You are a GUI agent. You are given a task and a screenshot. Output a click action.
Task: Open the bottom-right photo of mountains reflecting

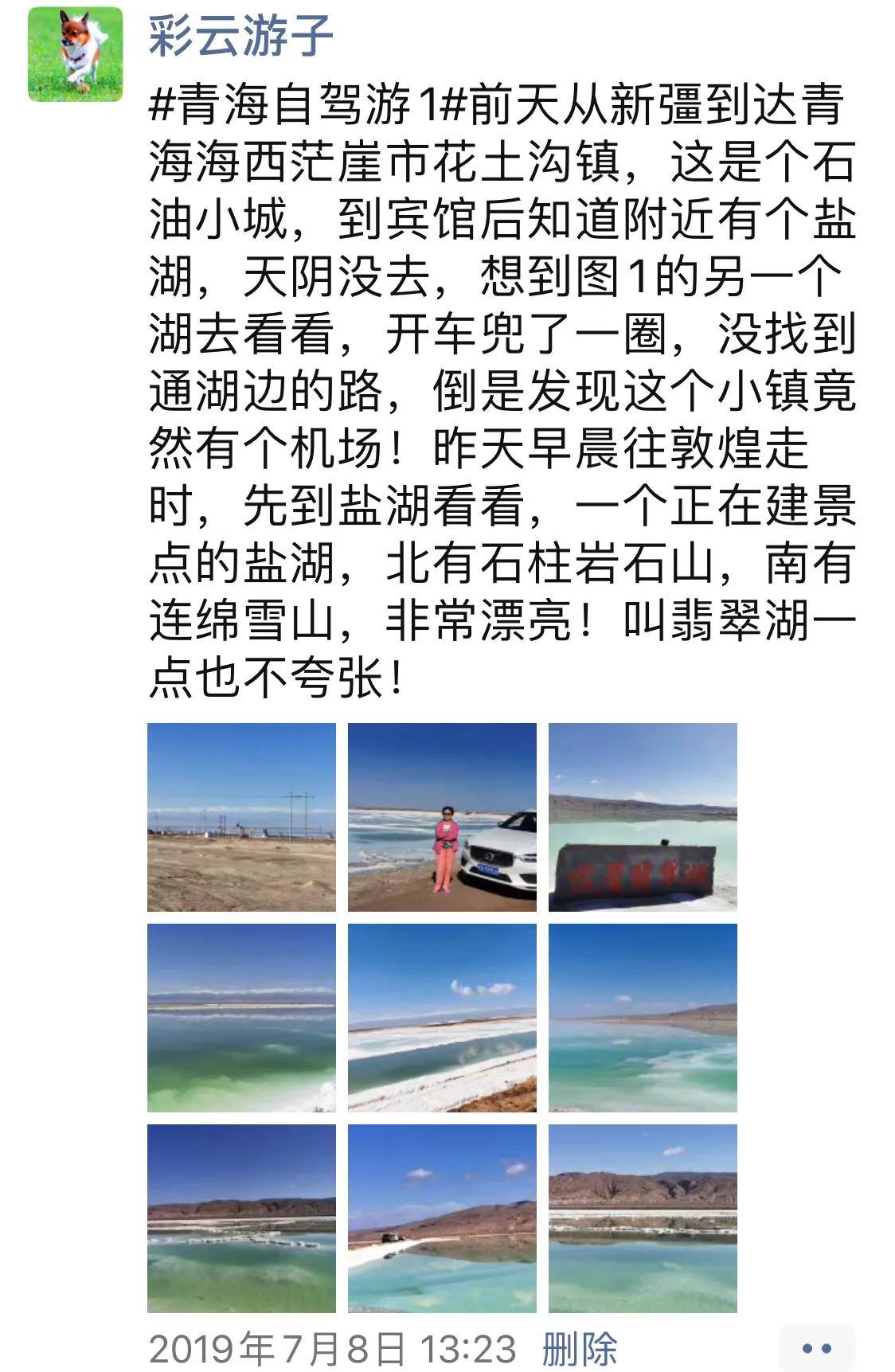(x=643, y=1218)
